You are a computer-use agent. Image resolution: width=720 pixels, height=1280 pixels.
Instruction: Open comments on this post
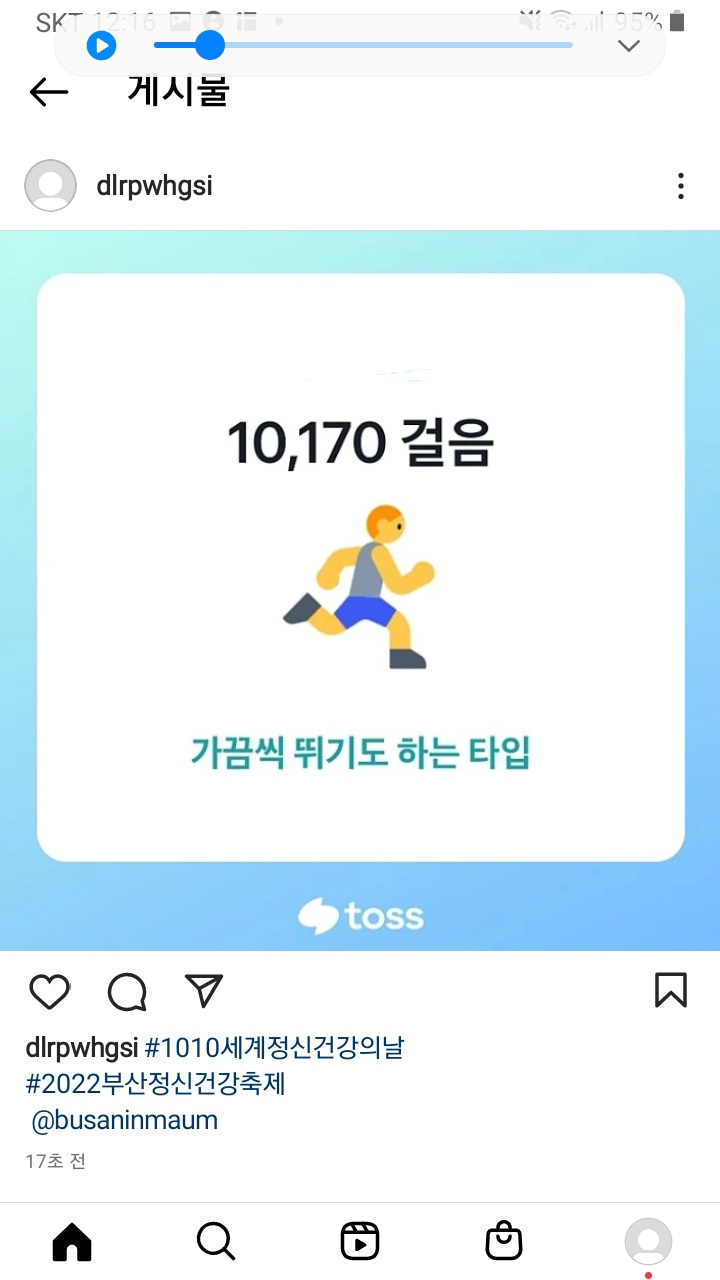pos(127,992)
